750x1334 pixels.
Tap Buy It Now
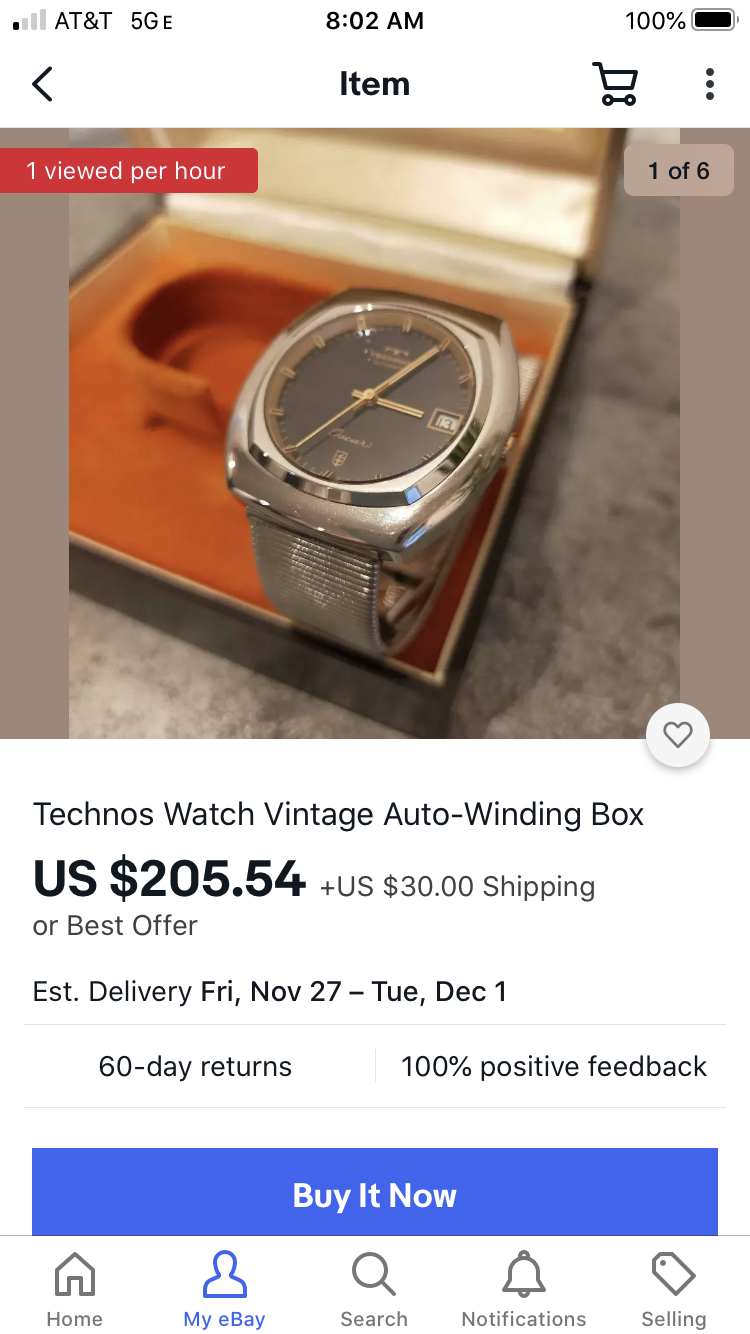[374, 1194]
